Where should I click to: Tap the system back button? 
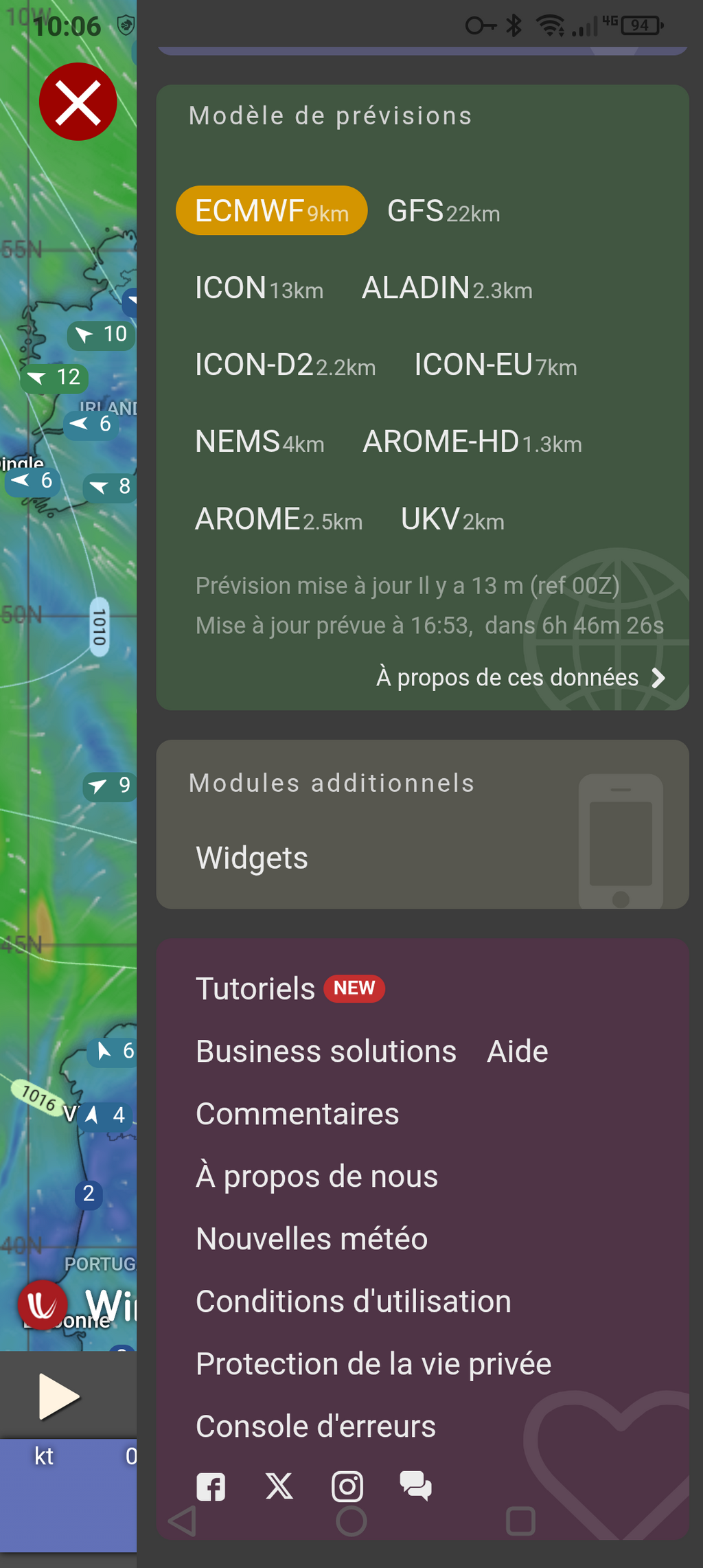click(183, 1521)
